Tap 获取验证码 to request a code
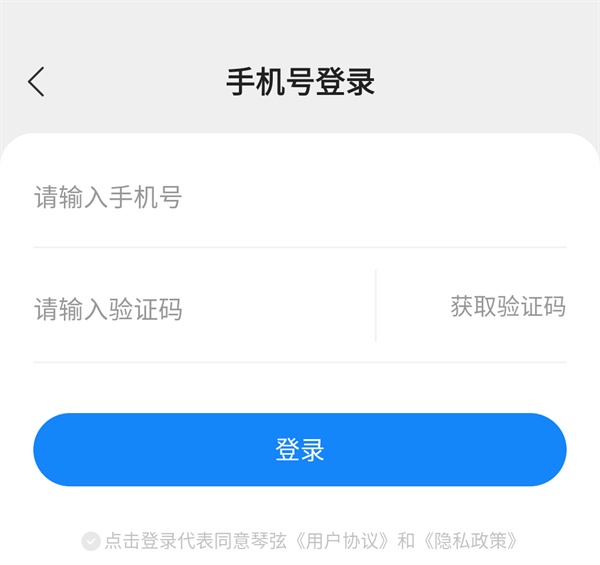 (507, 307)
